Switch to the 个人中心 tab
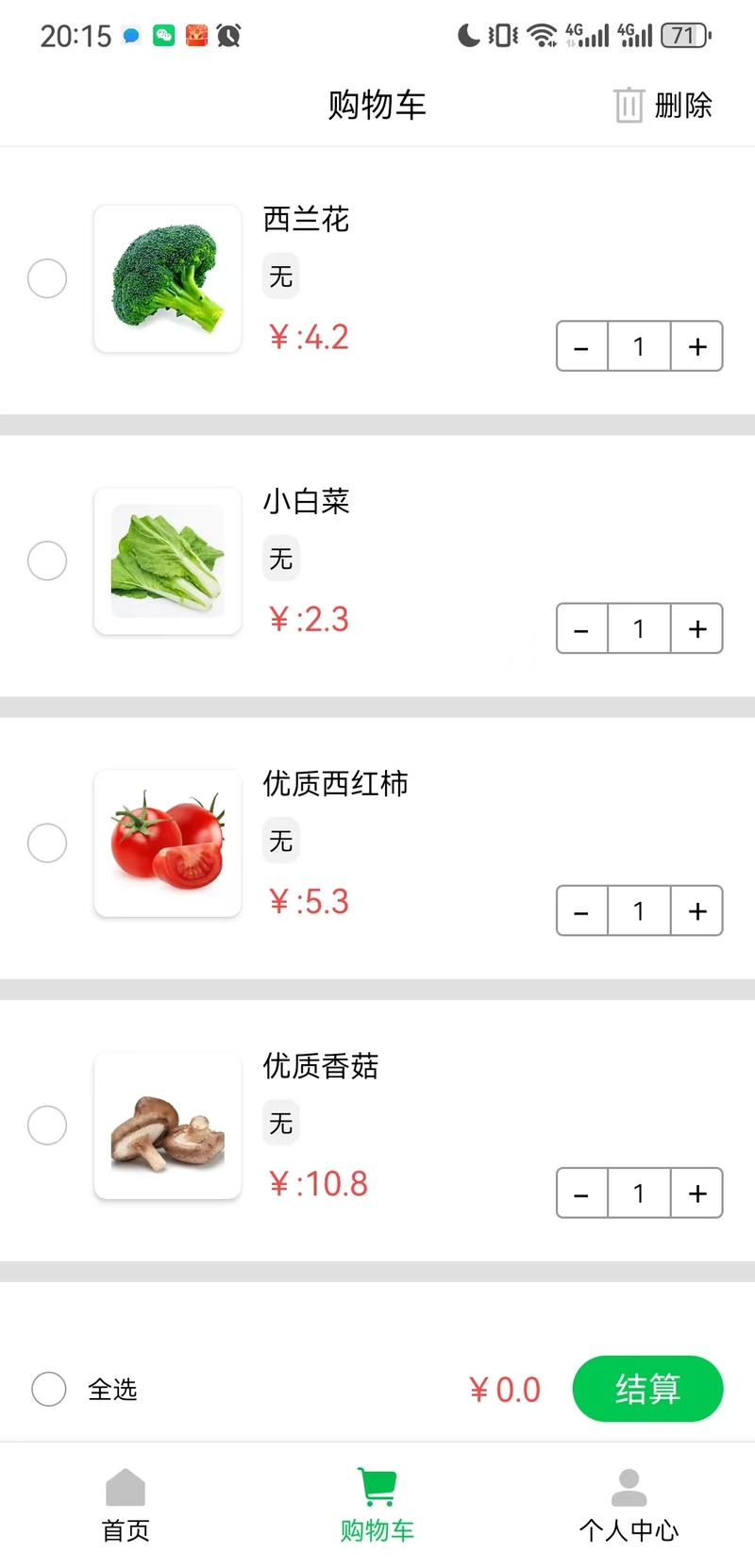 pos(629,1505)
